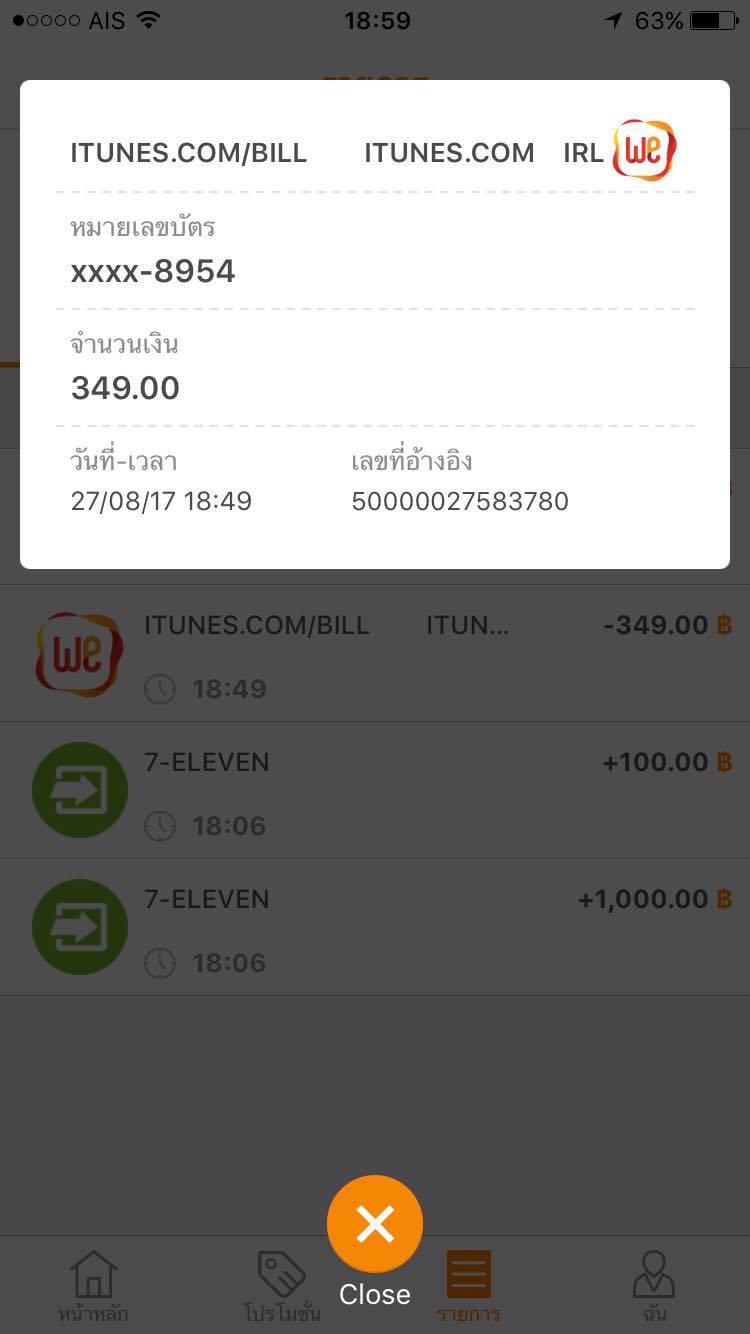Viewport: 750px width, 1334px height.
Task: Switch to the โปรโมชั่น promotions tab
Action: [281, 1285]
